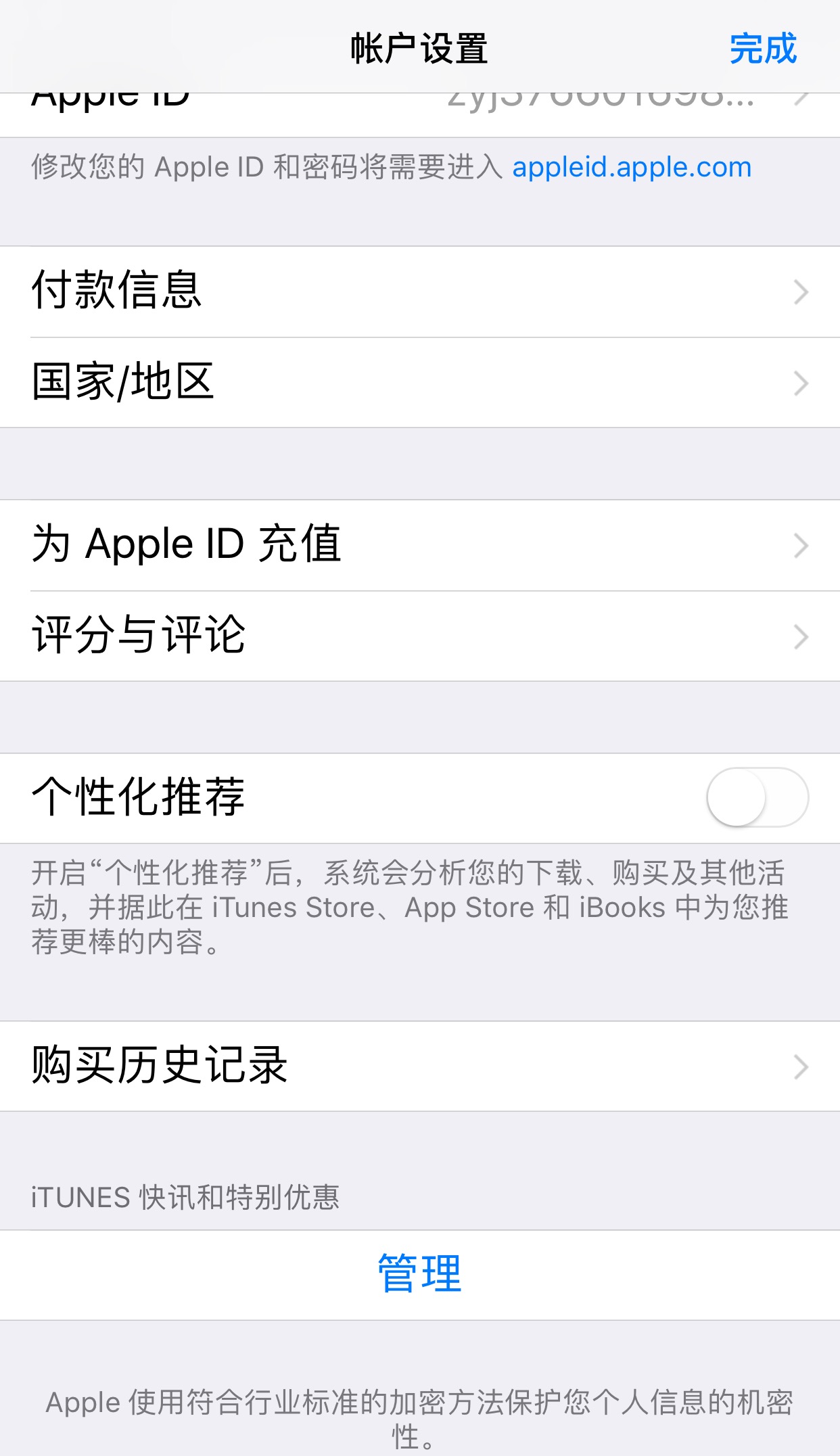Open 付款信息 payment information
840x1456 pixels.
pos(419,291)
